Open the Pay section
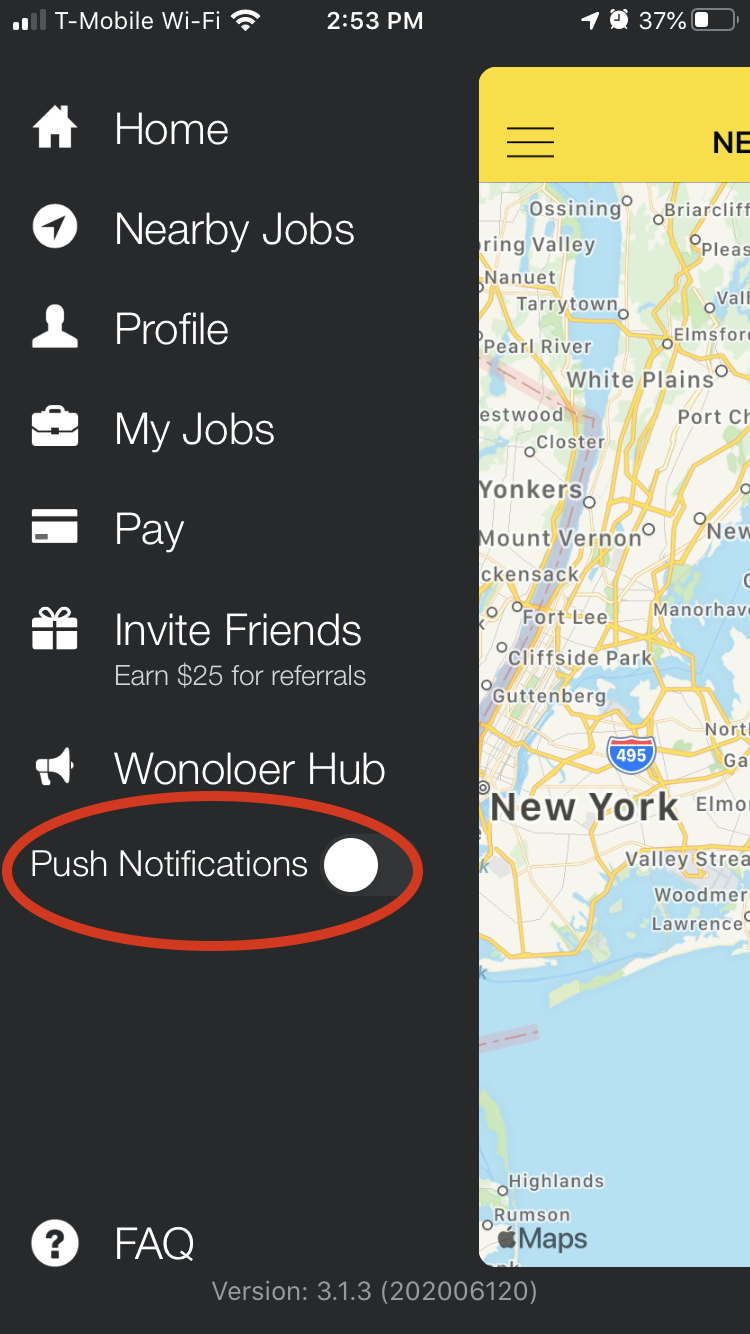Screen dimensions: 750x1334 149,530
